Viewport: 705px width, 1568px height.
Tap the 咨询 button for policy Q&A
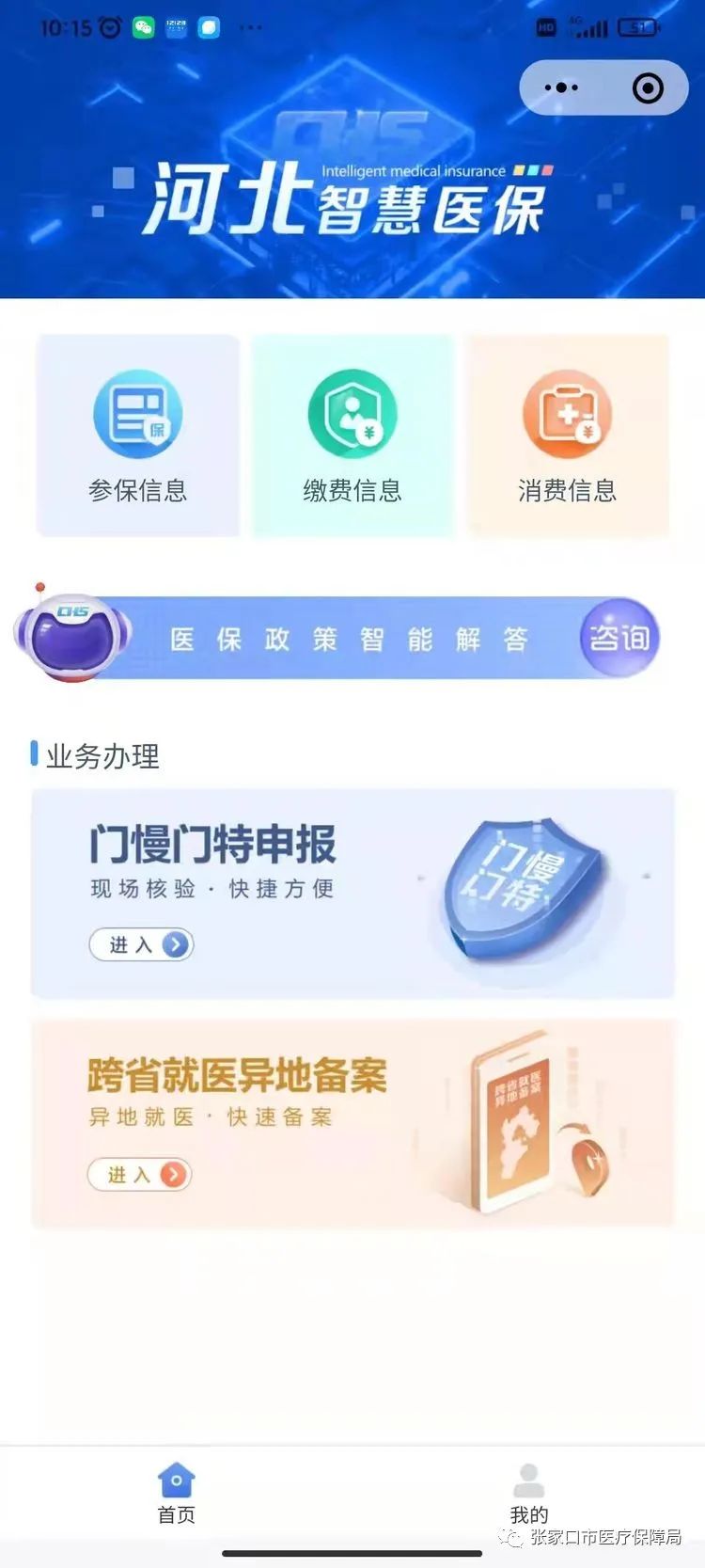tap(619, 638)
